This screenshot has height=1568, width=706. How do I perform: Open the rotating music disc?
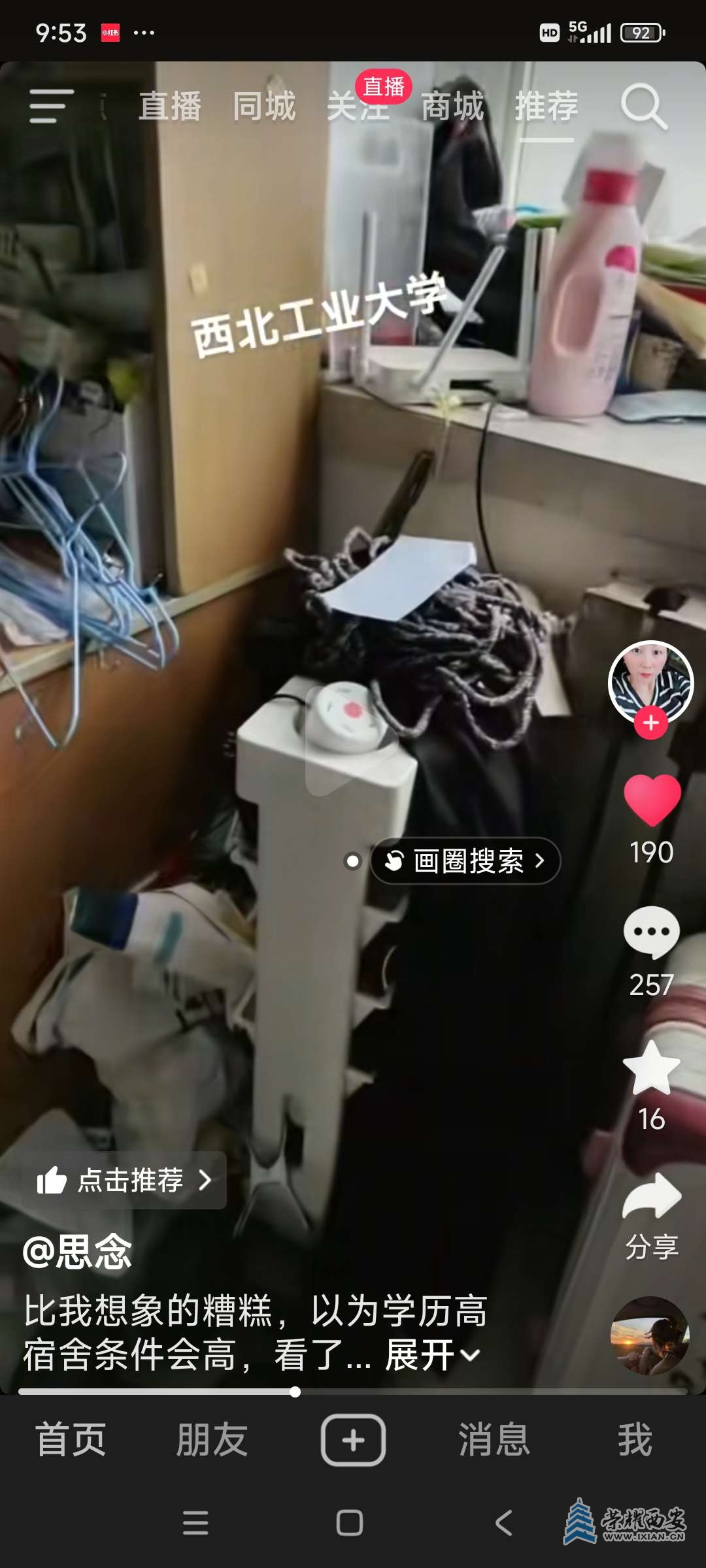[x=649, y=1335]
